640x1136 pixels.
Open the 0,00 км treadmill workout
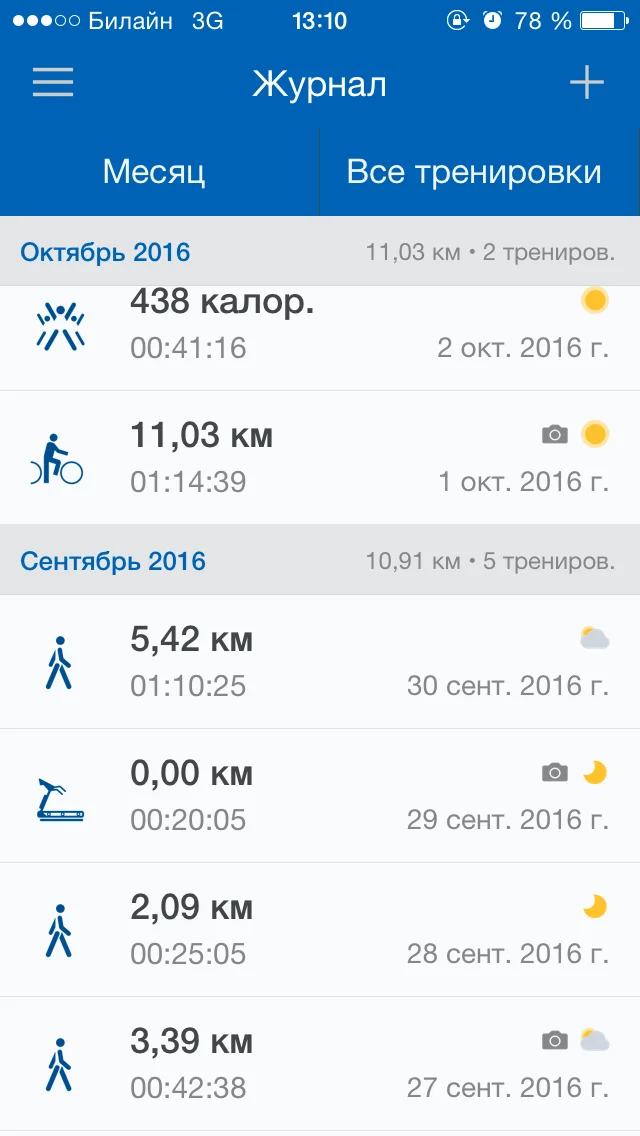pos(320,796)
